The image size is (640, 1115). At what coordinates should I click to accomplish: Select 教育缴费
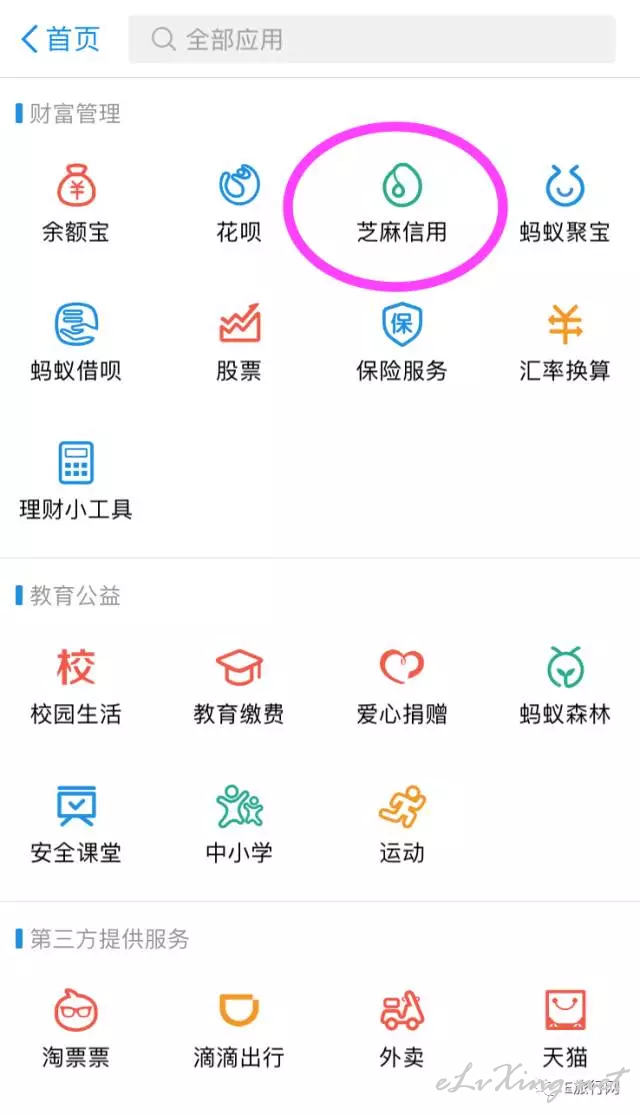pos(239,685)
